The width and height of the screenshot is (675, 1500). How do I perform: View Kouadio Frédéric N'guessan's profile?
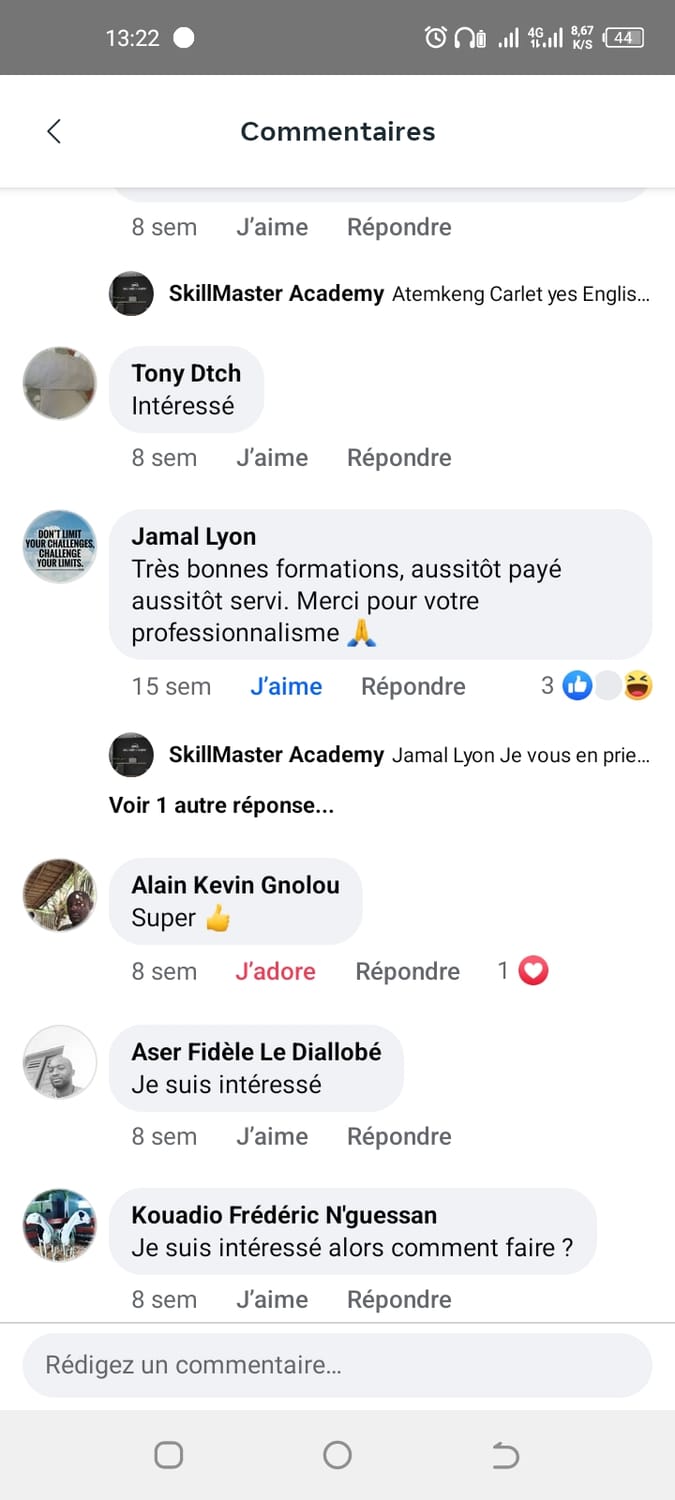pyautogui.click(x=60, y=1225)
